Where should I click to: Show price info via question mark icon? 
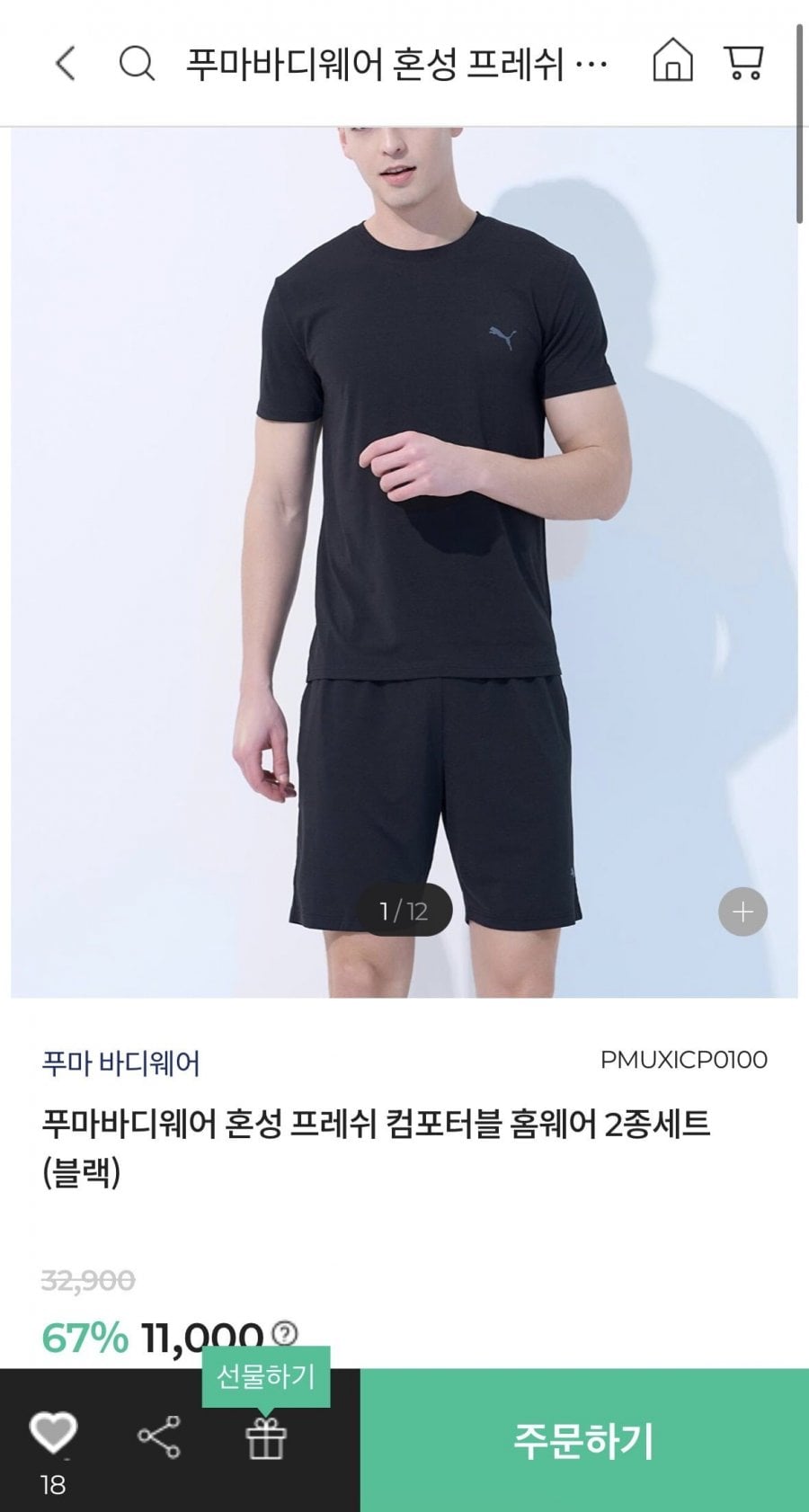(x=284, y=1333)
